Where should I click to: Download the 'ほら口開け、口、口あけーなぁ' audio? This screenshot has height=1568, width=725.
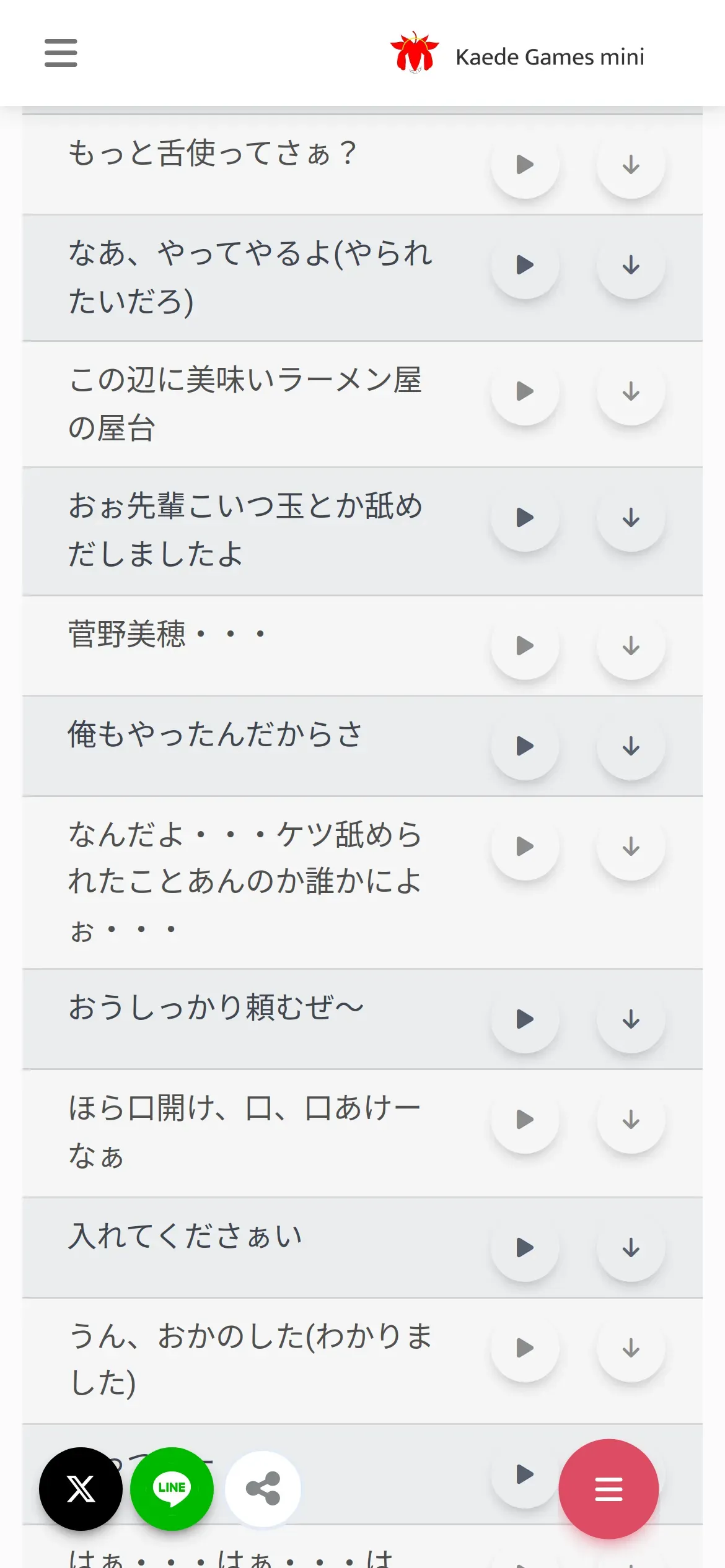click(631, 1120)
